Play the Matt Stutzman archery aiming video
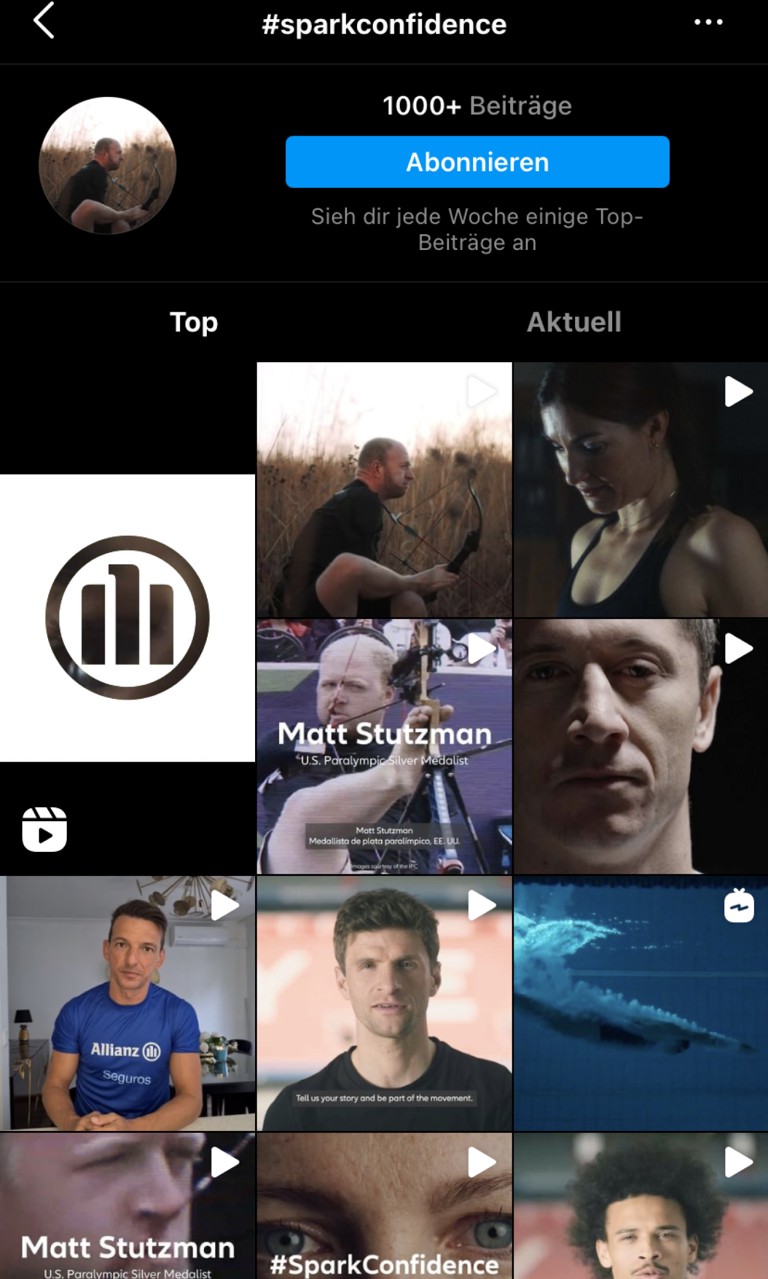The image size is (768, 1279). click(384, 746)
